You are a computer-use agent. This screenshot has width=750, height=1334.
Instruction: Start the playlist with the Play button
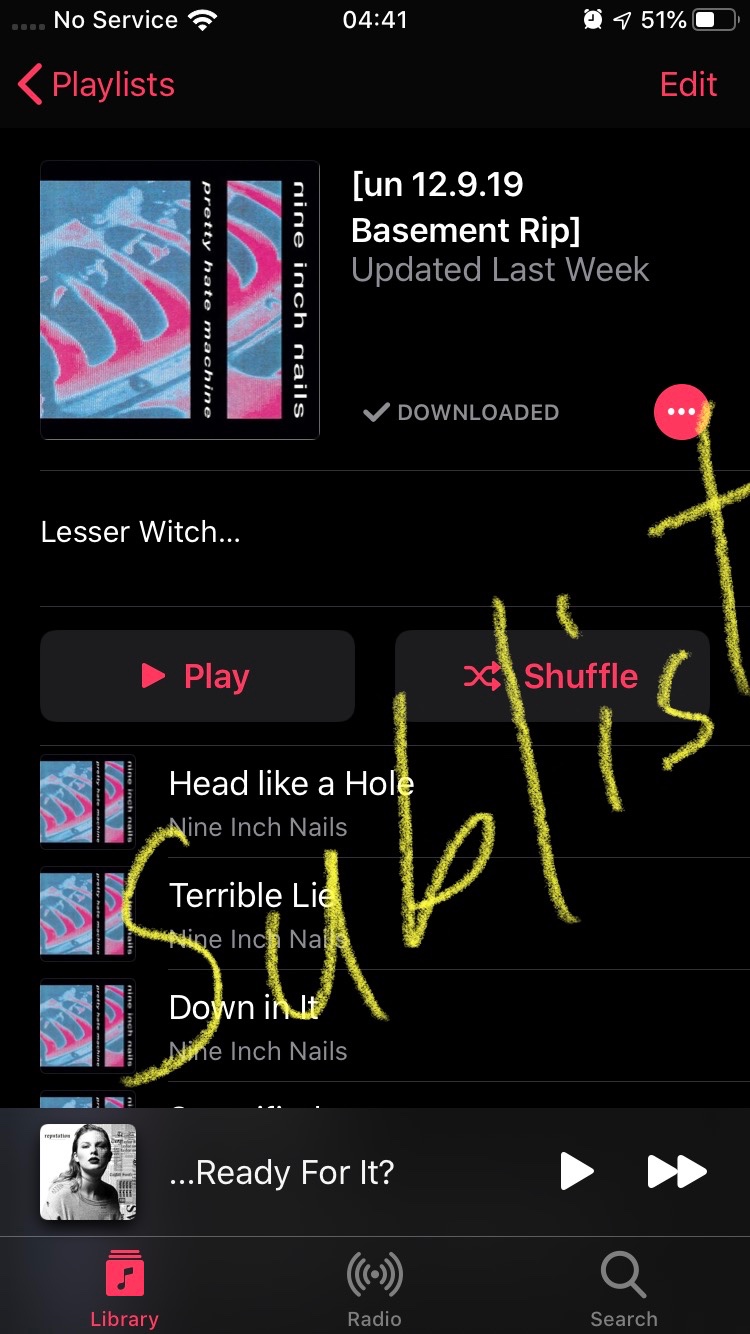197,676
